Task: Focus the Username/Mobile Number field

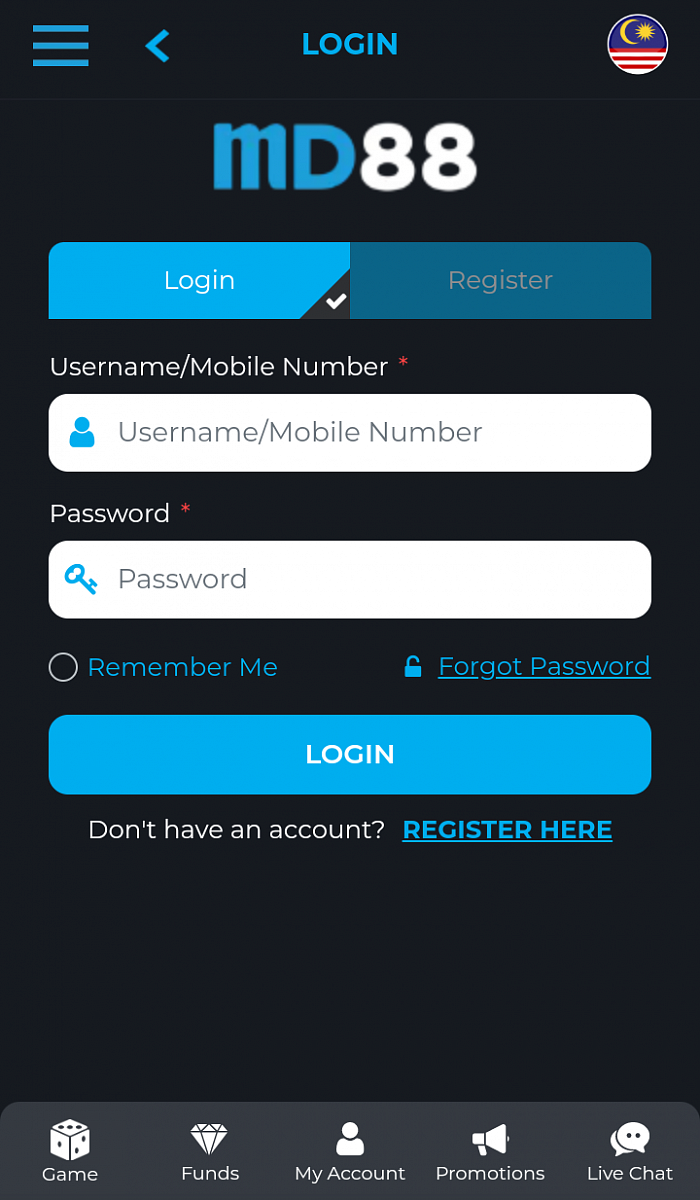Action: coord(370,432)
